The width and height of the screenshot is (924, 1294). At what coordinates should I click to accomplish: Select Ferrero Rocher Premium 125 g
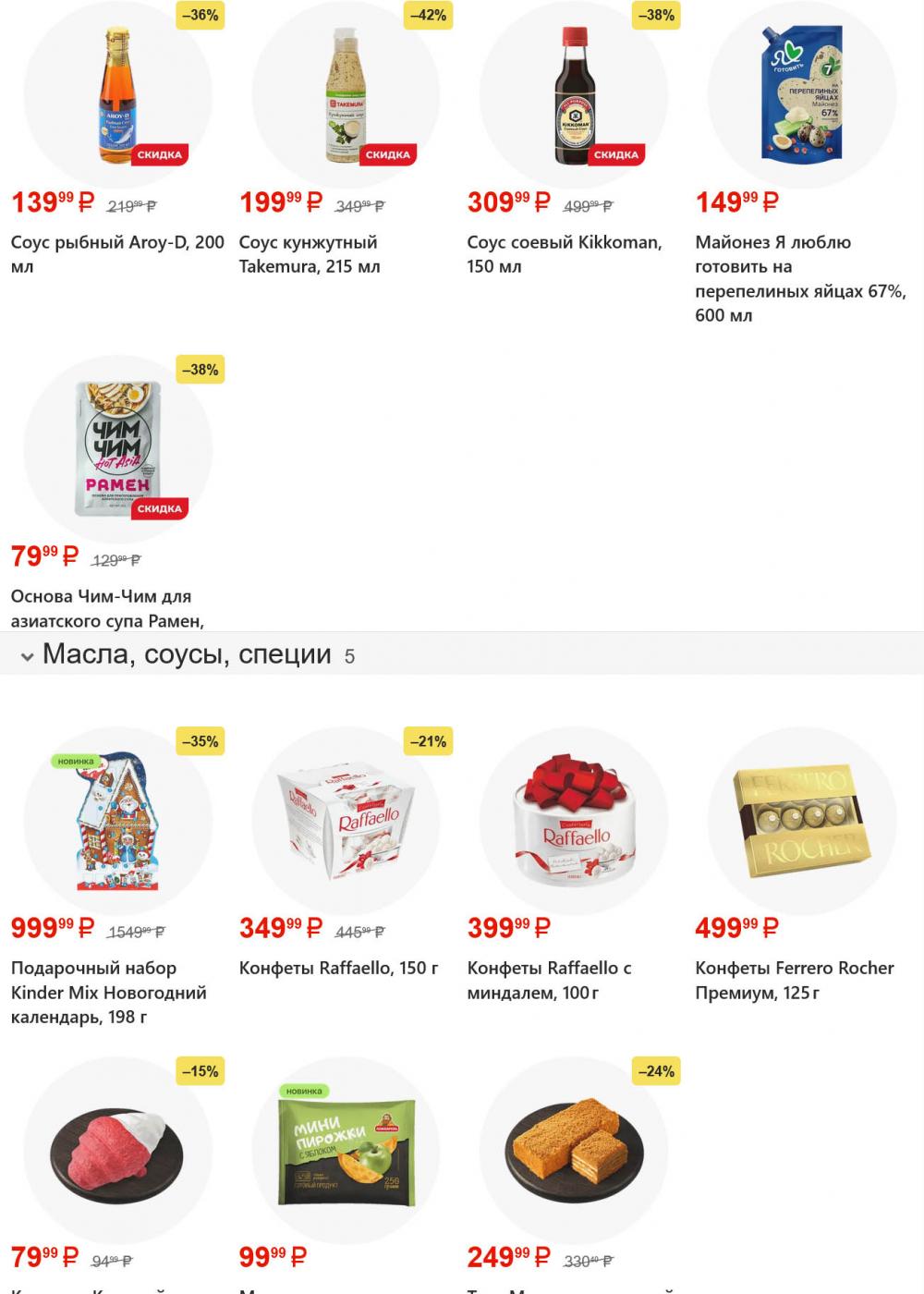coord(802,822)
